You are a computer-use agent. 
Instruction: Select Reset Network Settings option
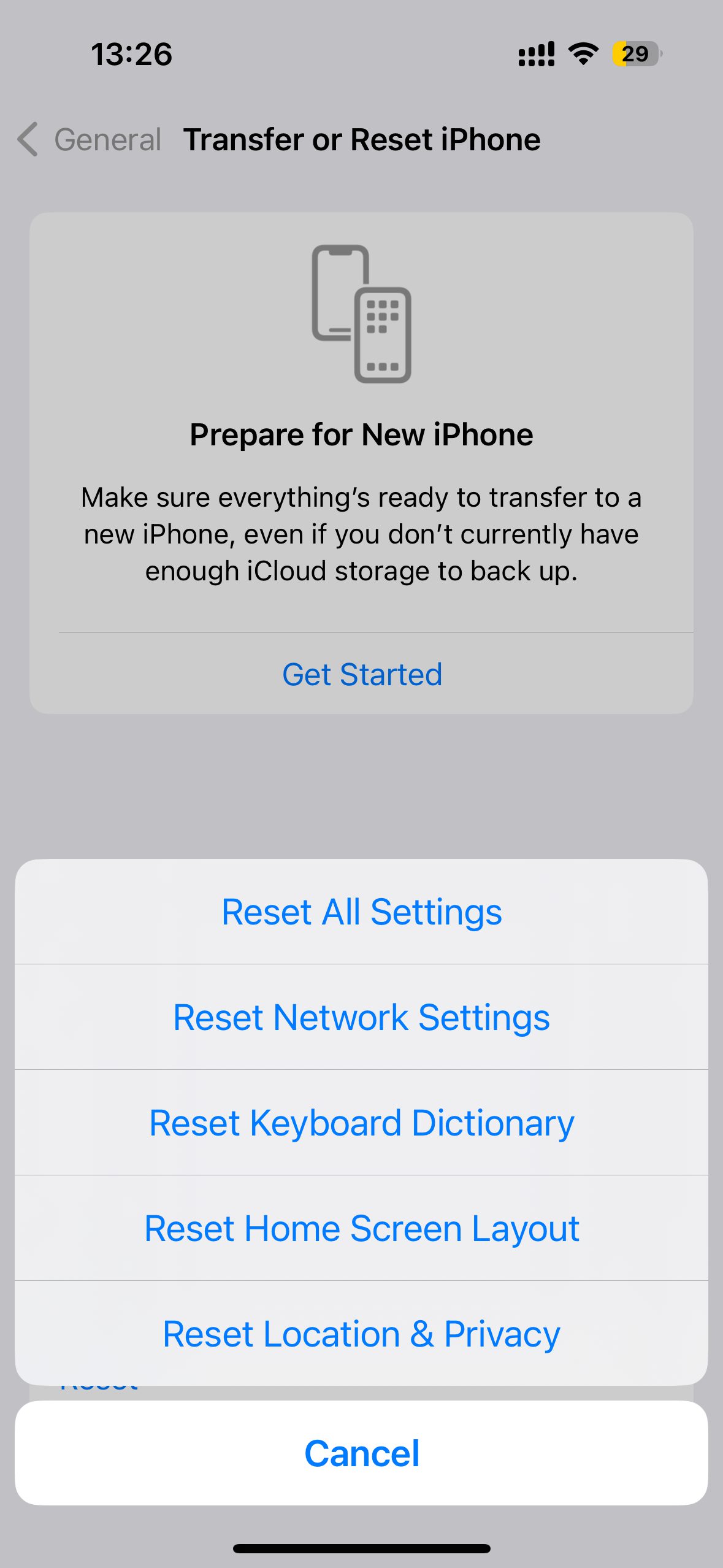pos(361,1017)
